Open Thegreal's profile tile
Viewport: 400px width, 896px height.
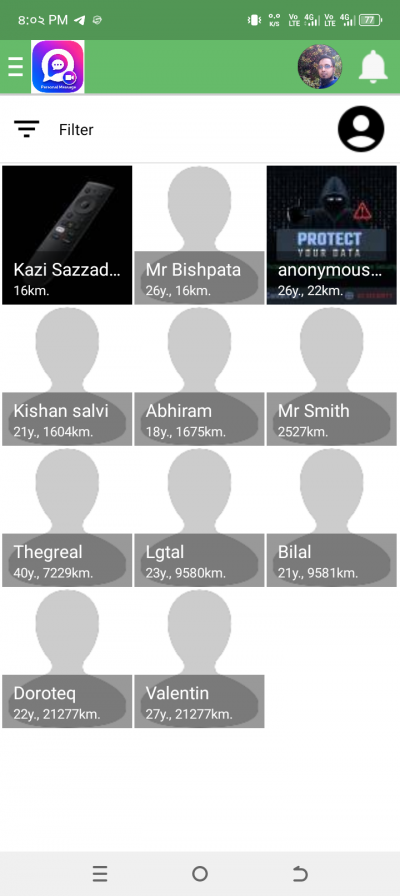[x=67, y=518]
